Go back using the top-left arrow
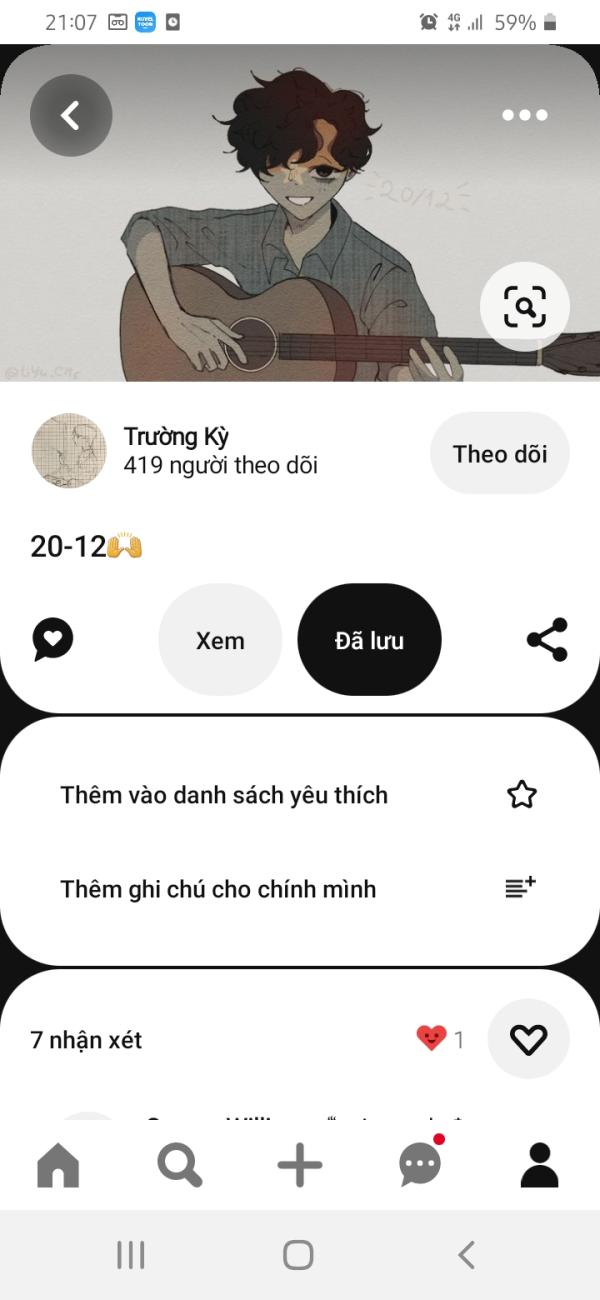The height and width of the screenshot is (1300, 600). point(70,115)
